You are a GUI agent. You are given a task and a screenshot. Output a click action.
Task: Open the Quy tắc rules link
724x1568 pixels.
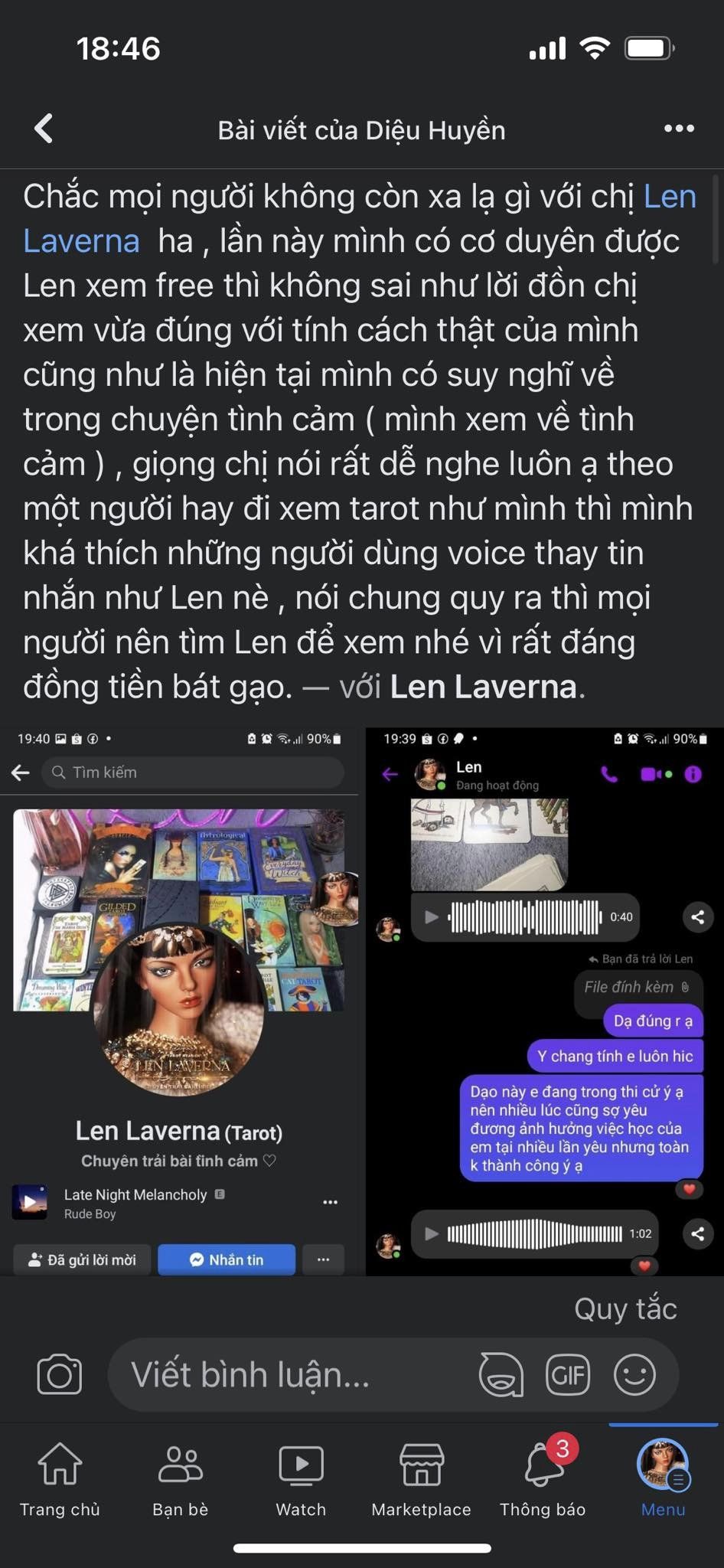625,1308
